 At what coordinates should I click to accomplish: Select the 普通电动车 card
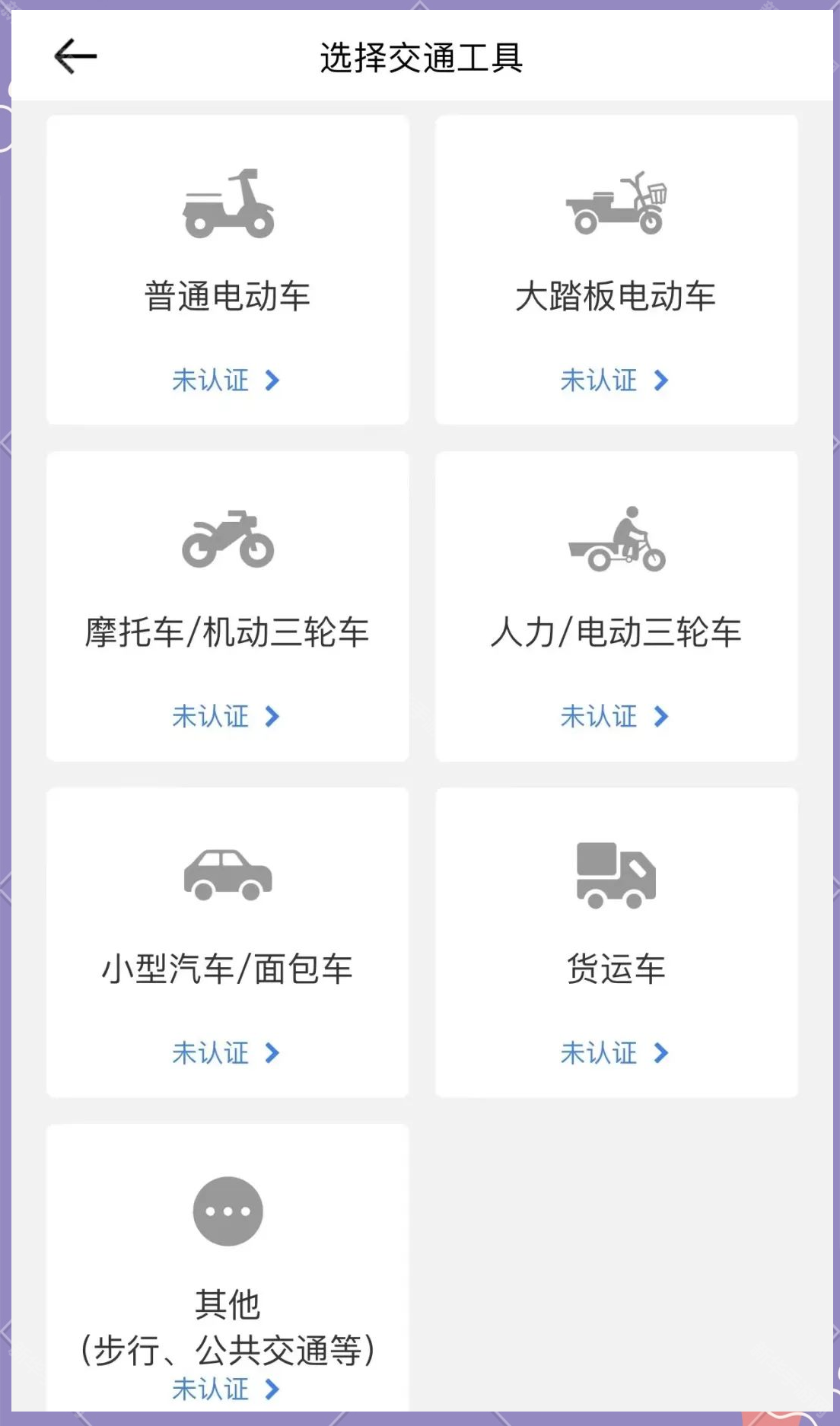[228, 270]
